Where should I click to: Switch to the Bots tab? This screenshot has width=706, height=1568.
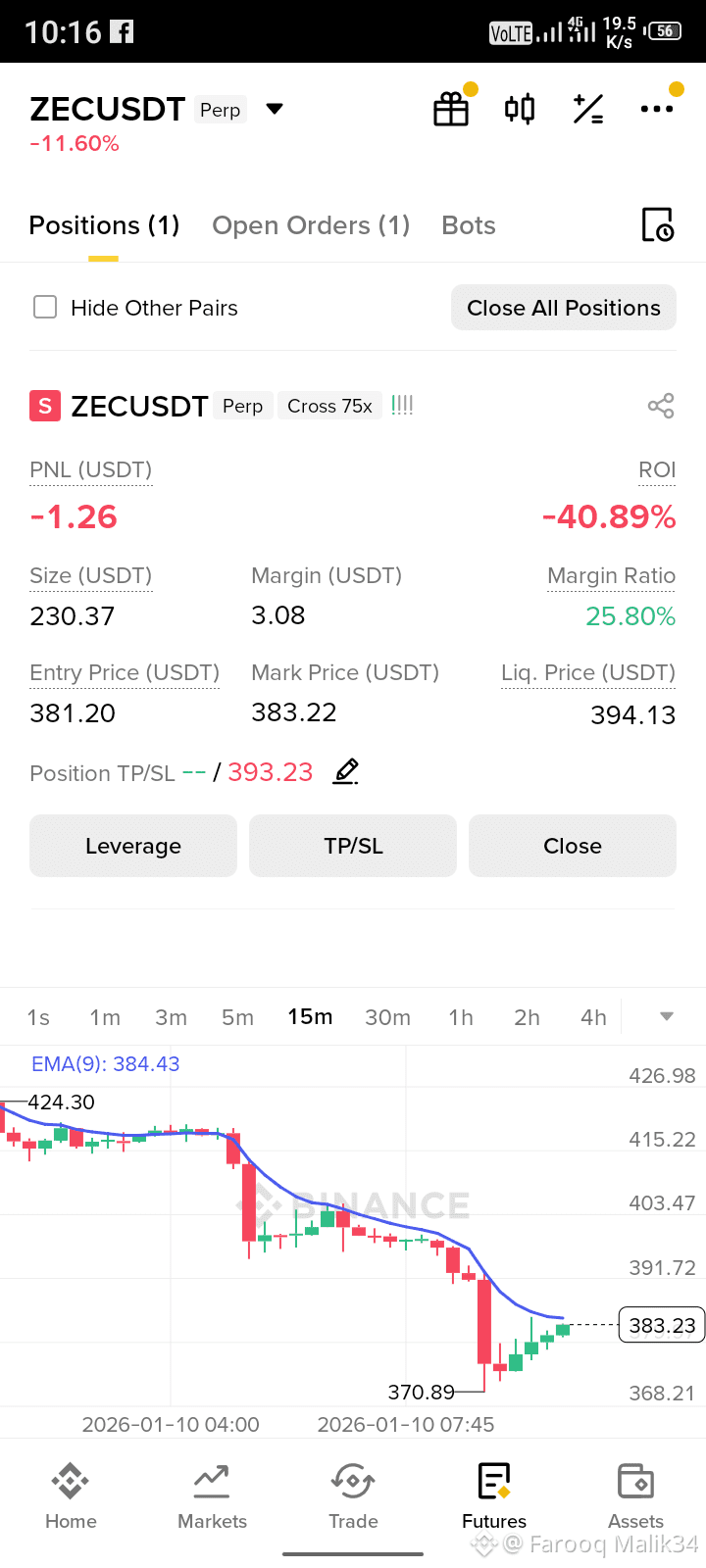coord(469,225)
